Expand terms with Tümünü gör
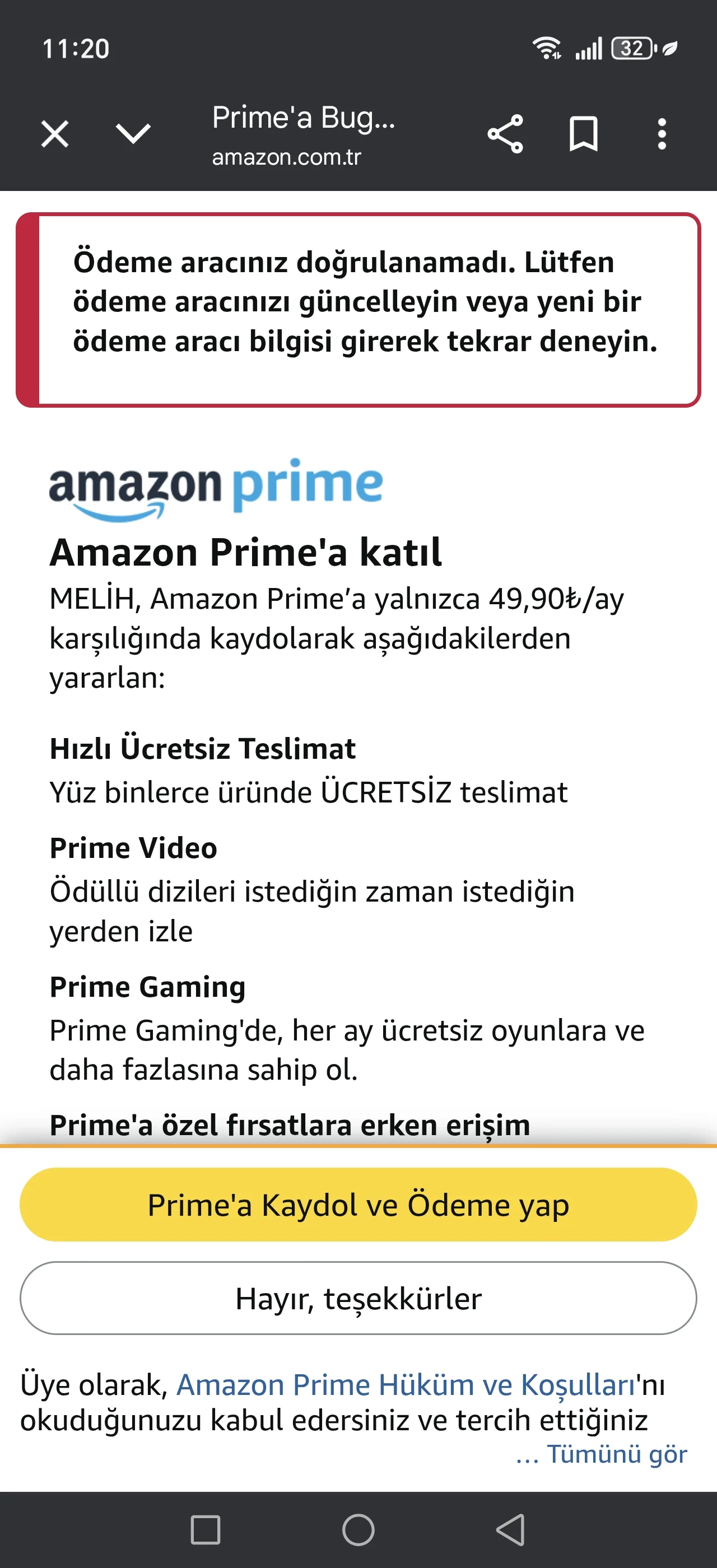The height and width of the screenshot is (1568, 717). (616, 1454)
